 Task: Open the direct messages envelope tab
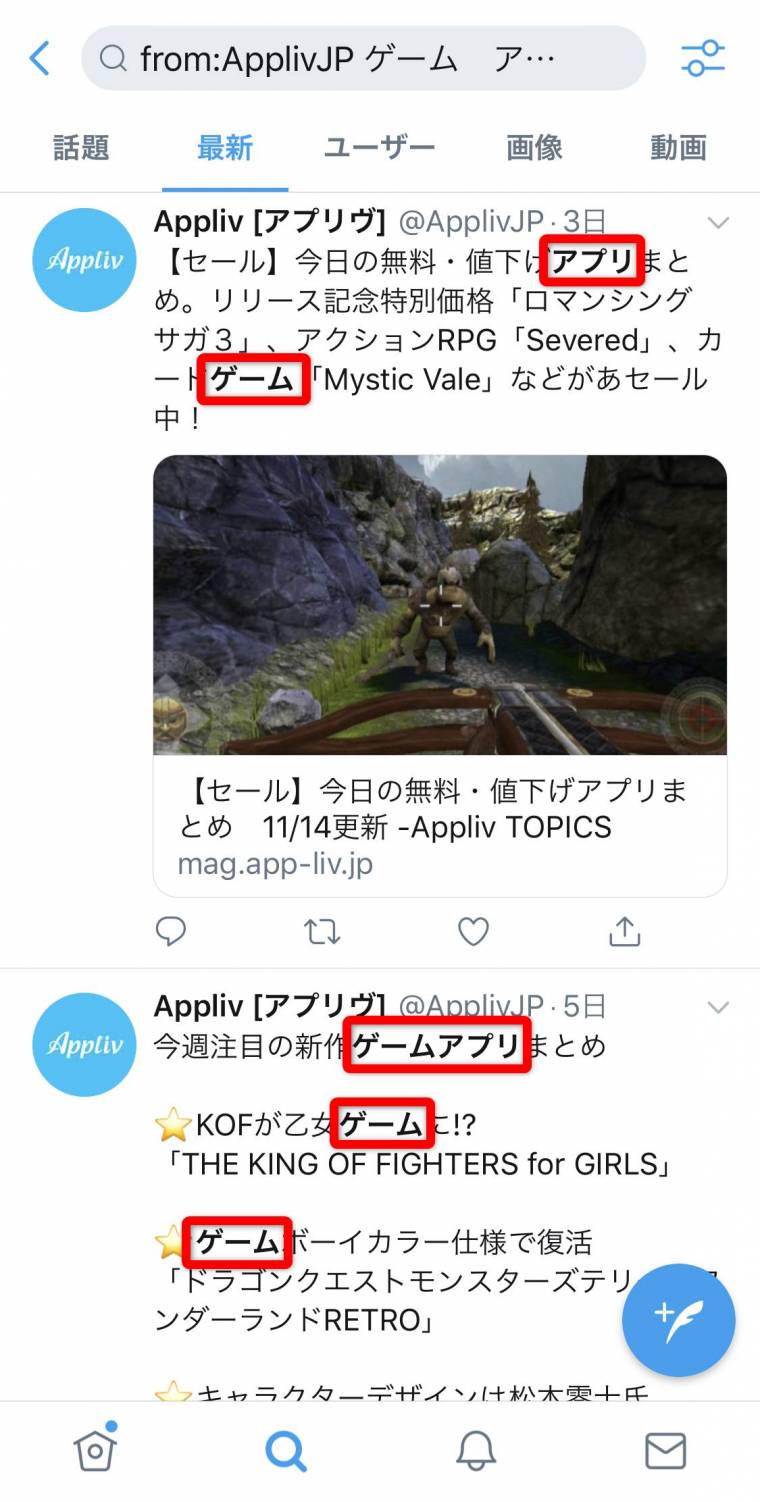tap(665, 1450)
